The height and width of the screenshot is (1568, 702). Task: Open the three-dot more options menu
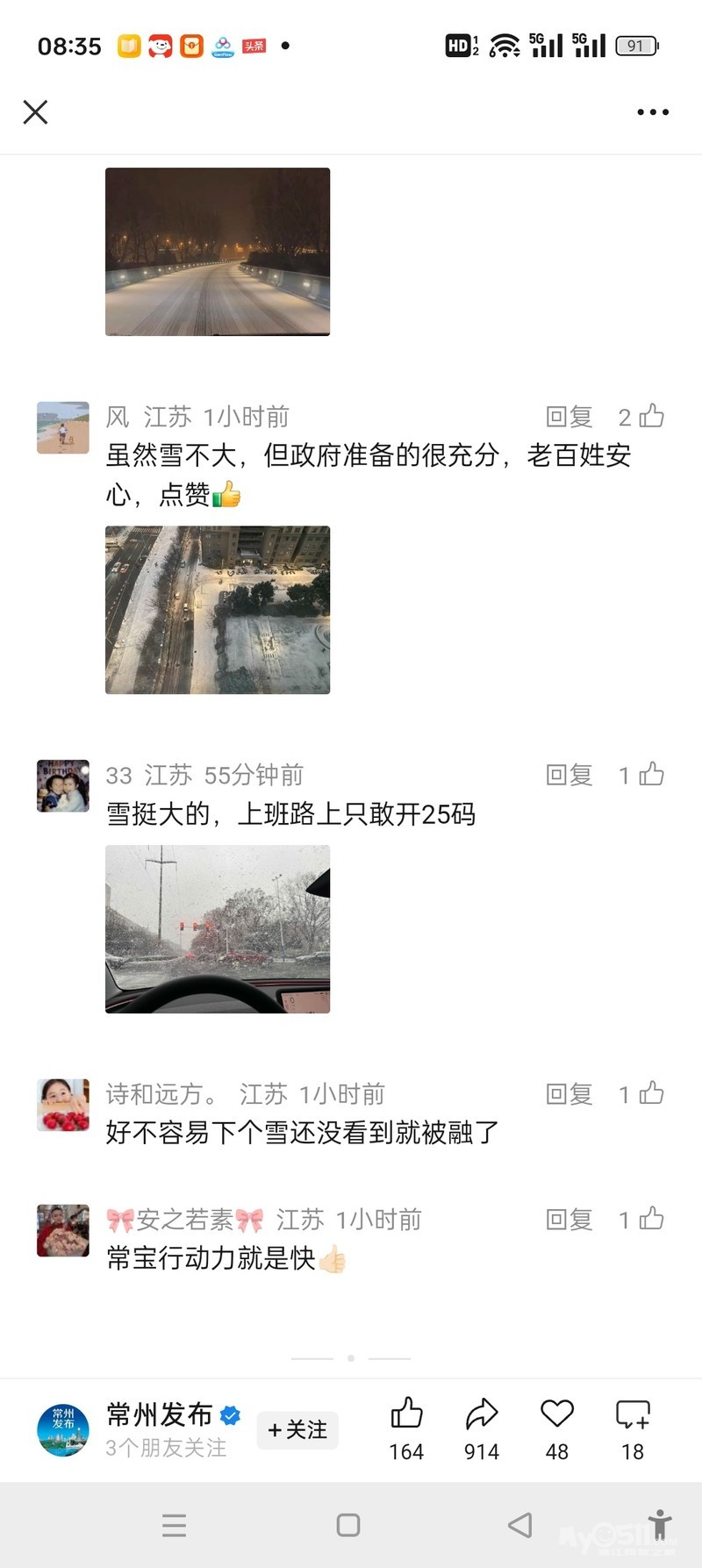point(653,112)
